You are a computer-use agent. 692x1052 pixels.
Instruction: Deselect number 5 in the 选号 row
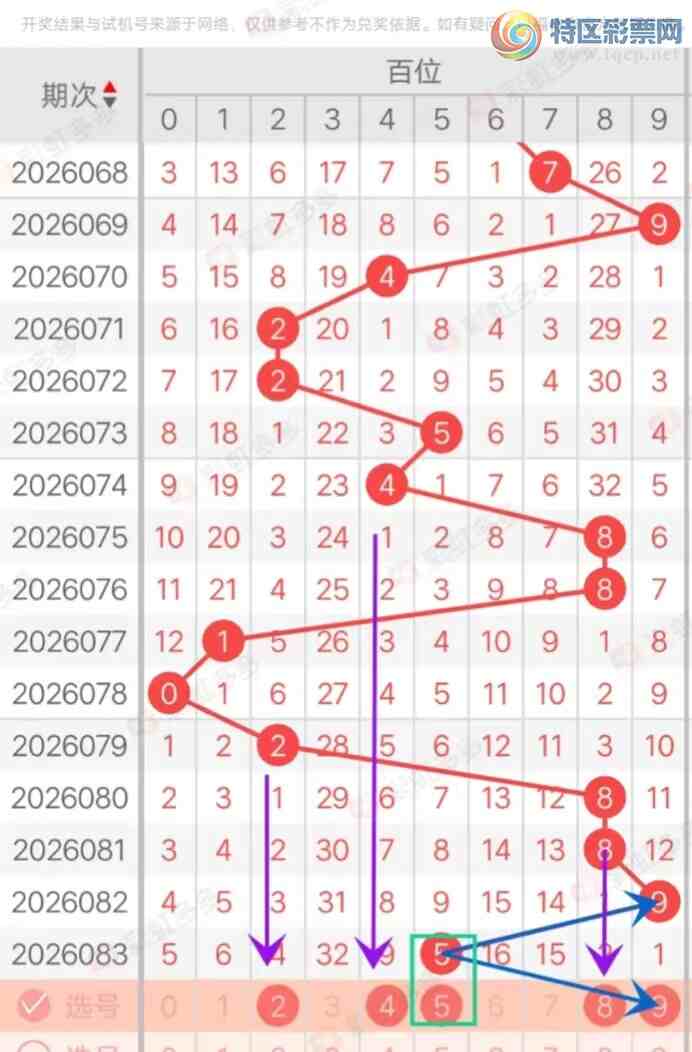(441, 1006)
